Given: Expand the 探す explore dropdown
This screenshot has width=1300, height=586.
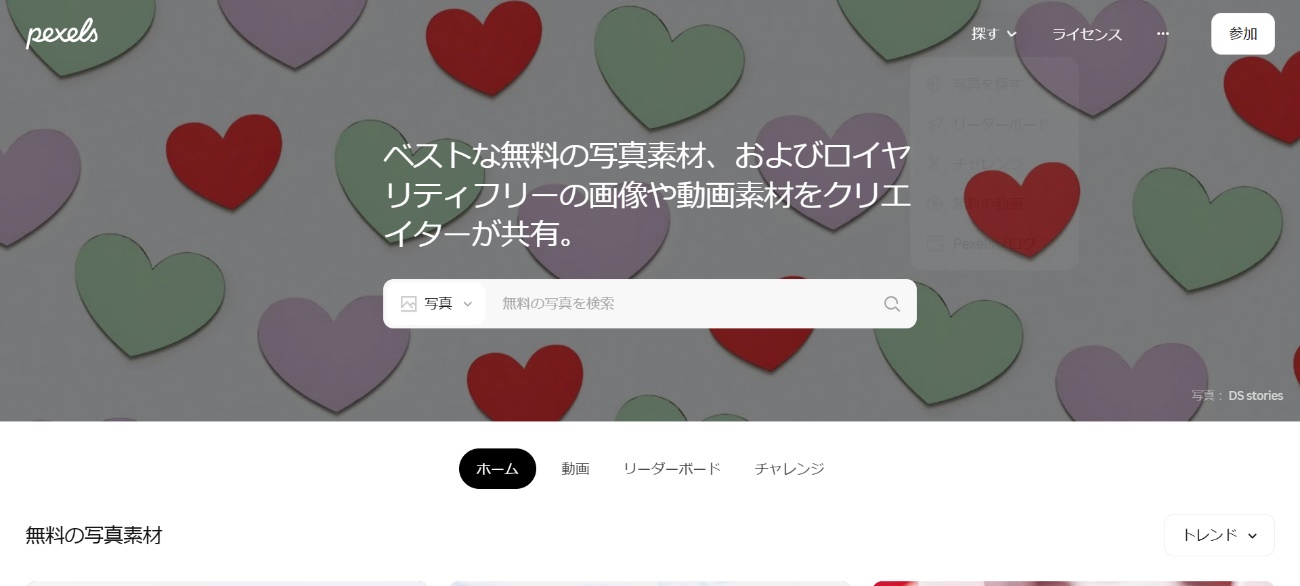Looking at the screenshot, I should pyautogui.click(x=993, y=34).
